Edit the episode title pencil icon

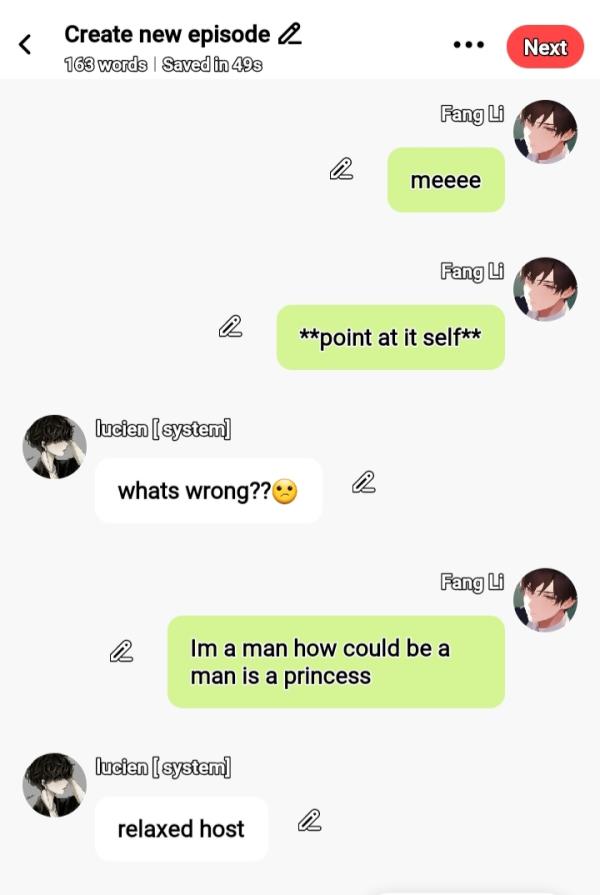point(289,34)
